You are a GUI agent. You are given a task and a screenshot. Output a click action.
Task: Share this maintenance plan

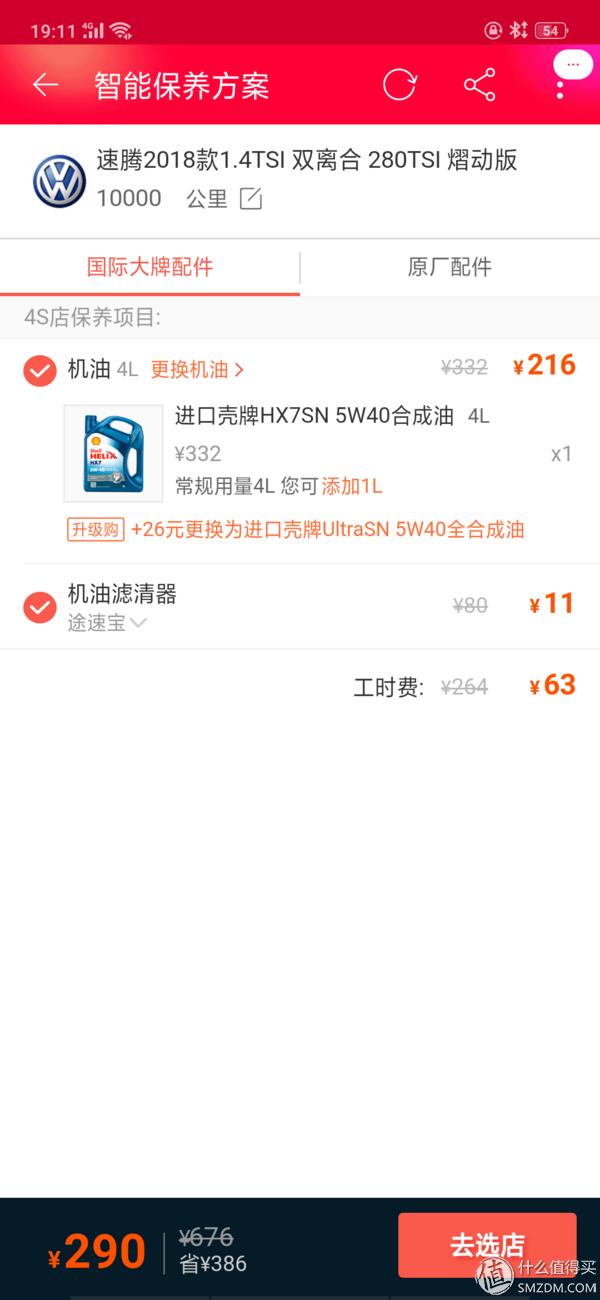tap(480, 85)
